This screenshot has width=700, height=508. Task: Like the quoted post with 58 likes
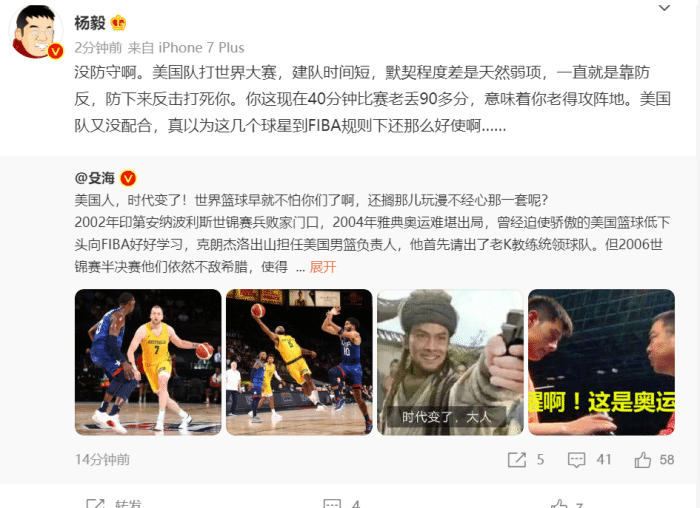point(654,460)
